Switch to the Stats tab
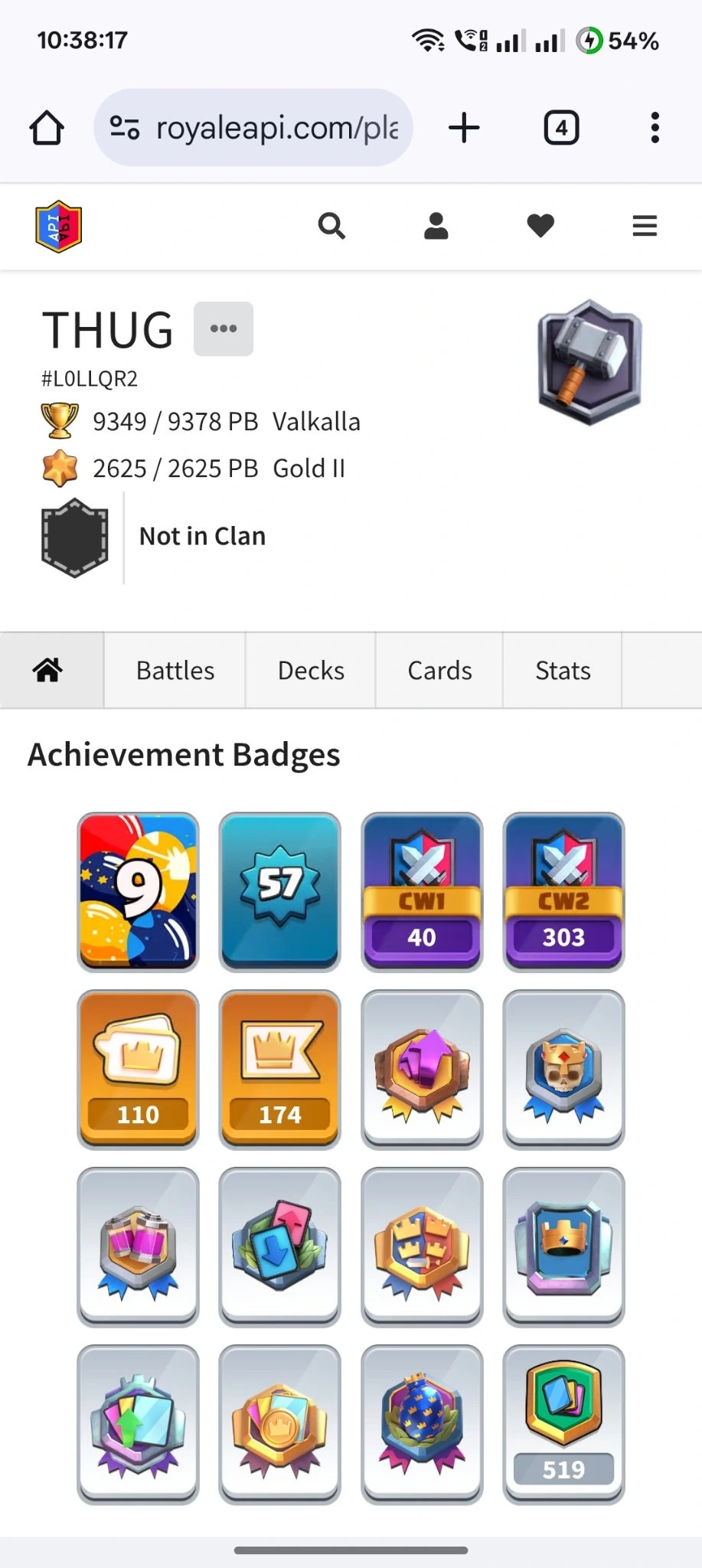 point(563,671)
